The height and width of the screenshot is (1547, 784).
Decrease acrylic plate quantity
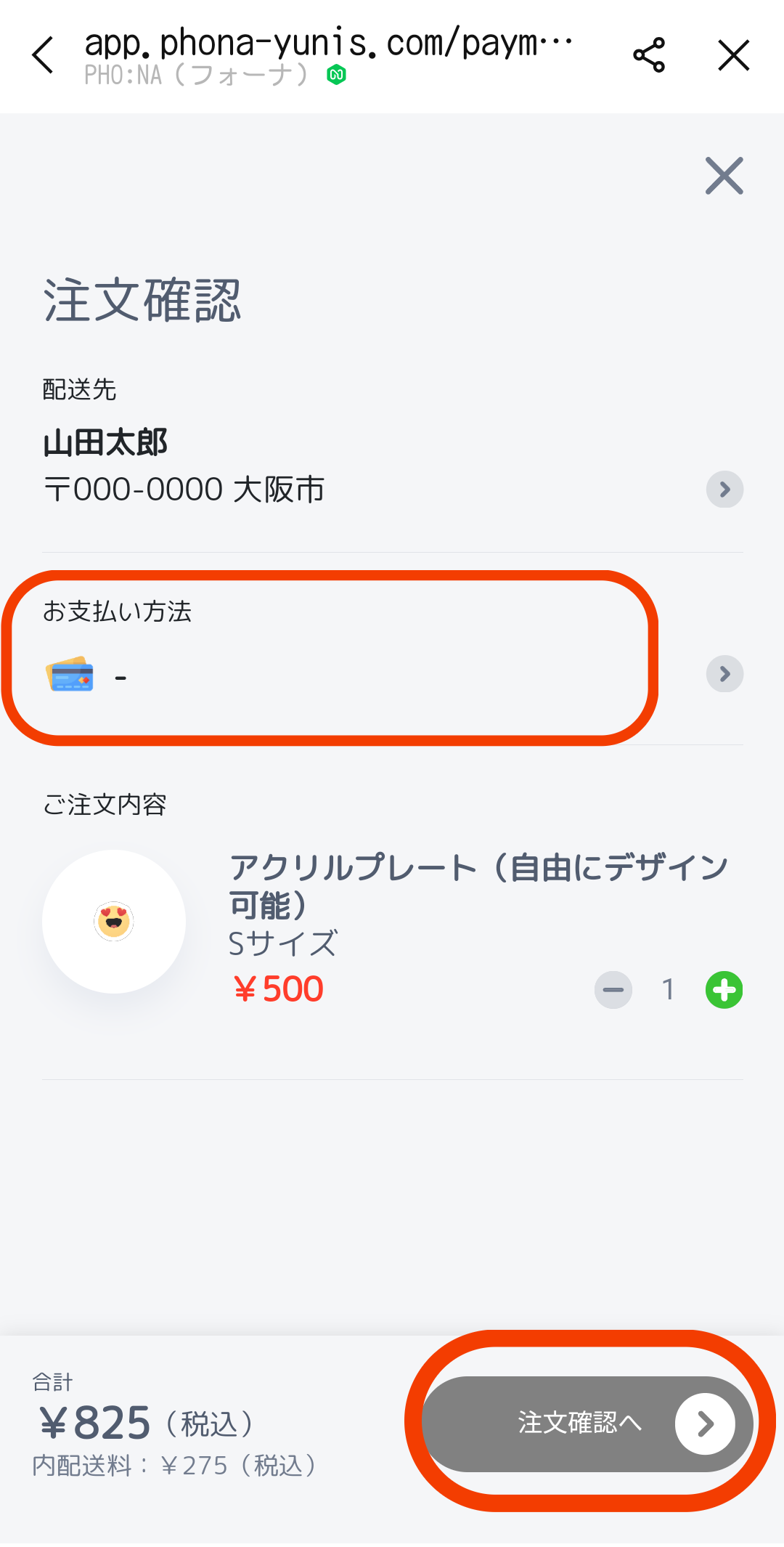613,990
